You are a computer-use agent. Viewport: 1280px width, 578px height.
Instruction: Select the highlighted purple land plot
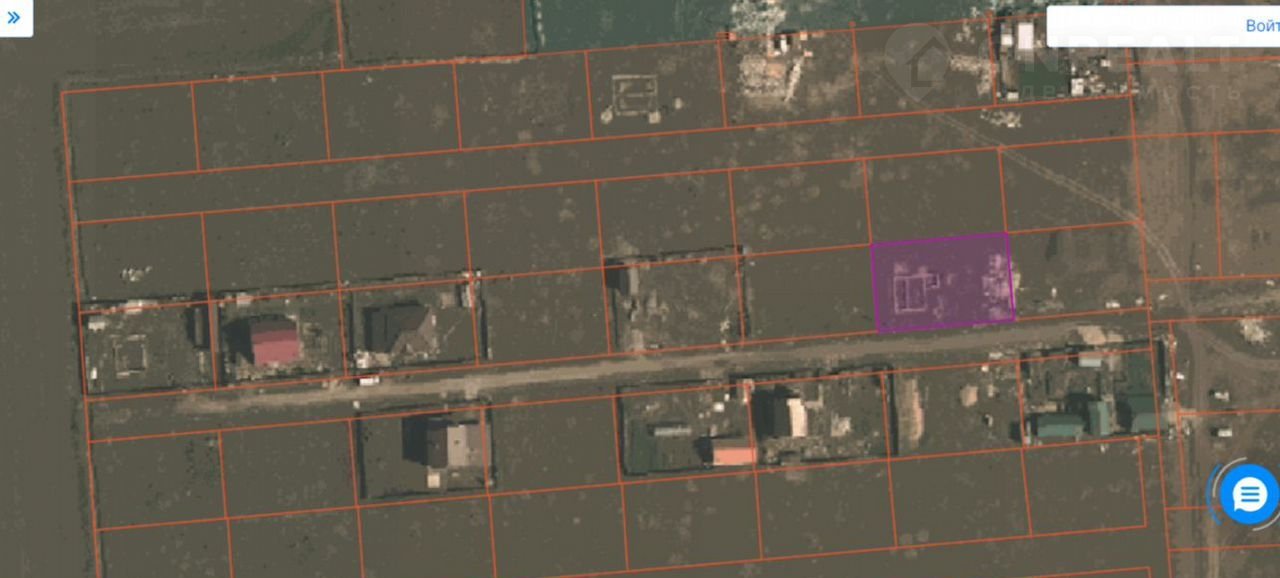[943, 281]
